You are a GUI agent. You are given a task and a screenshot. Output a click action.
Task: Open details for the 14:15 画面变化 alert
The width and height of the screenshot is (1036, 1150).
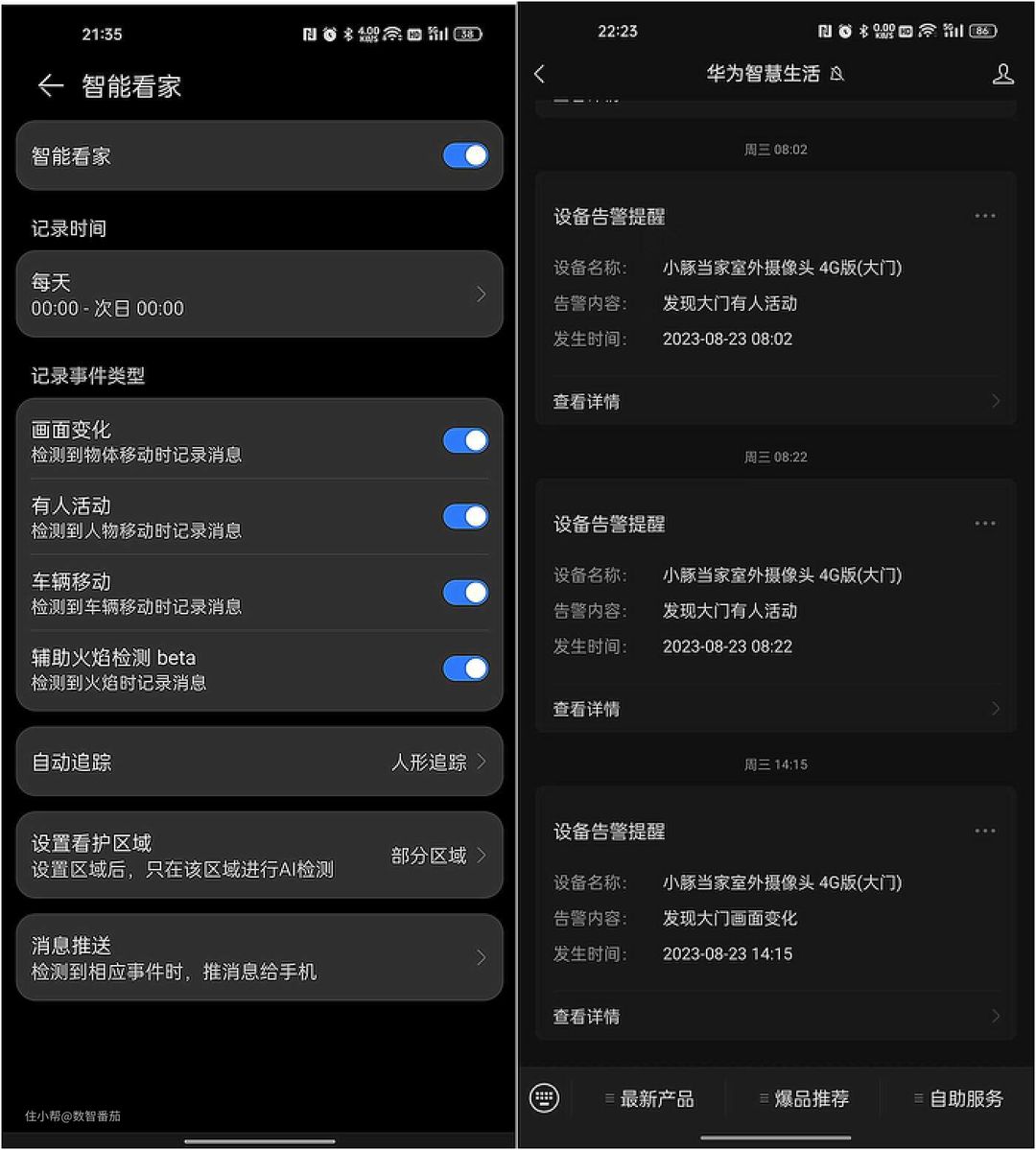click(x=775, y=1017)
